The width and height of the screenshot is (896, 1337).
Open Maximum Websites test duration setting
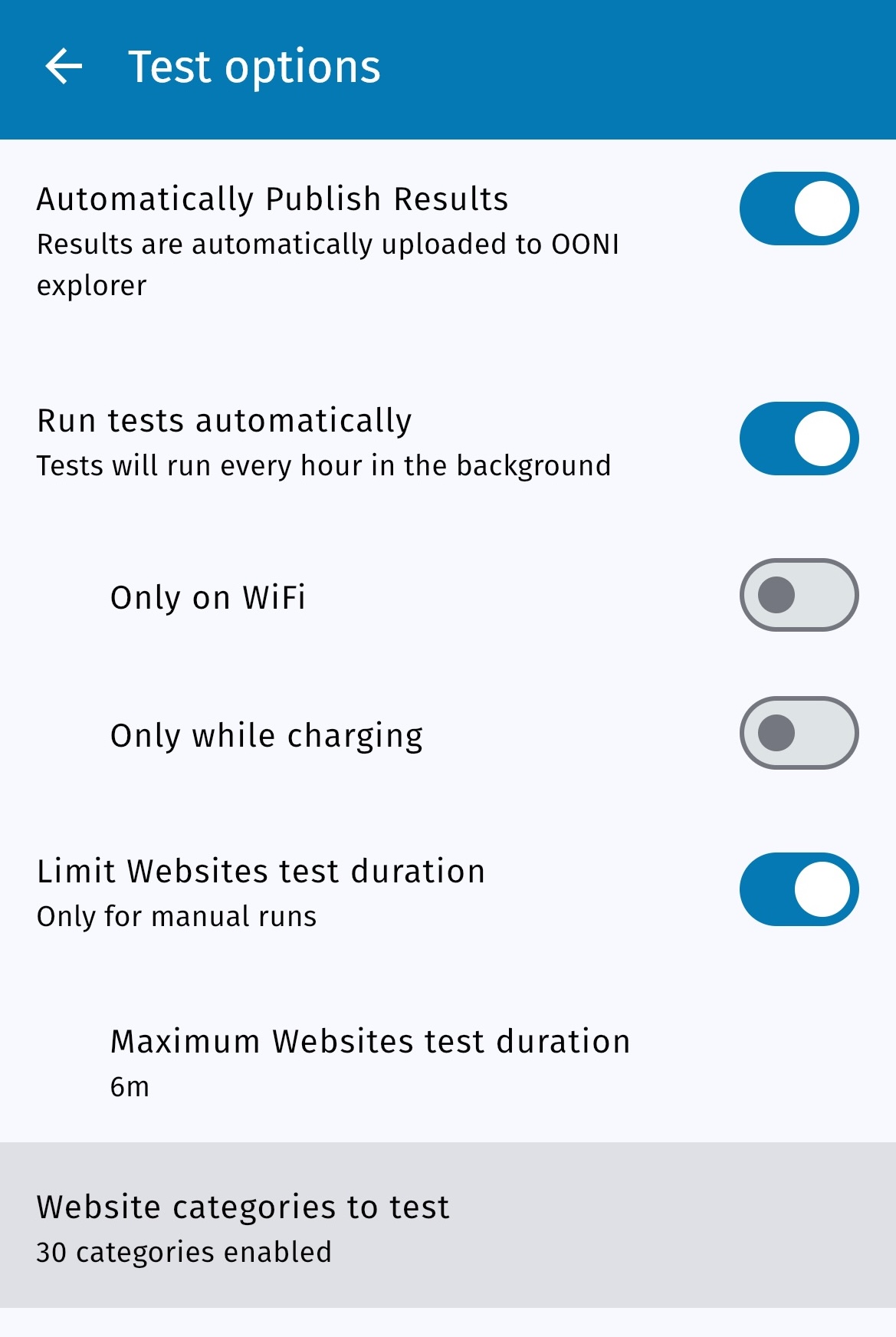pyautogui.click(x=370, y=1062)
